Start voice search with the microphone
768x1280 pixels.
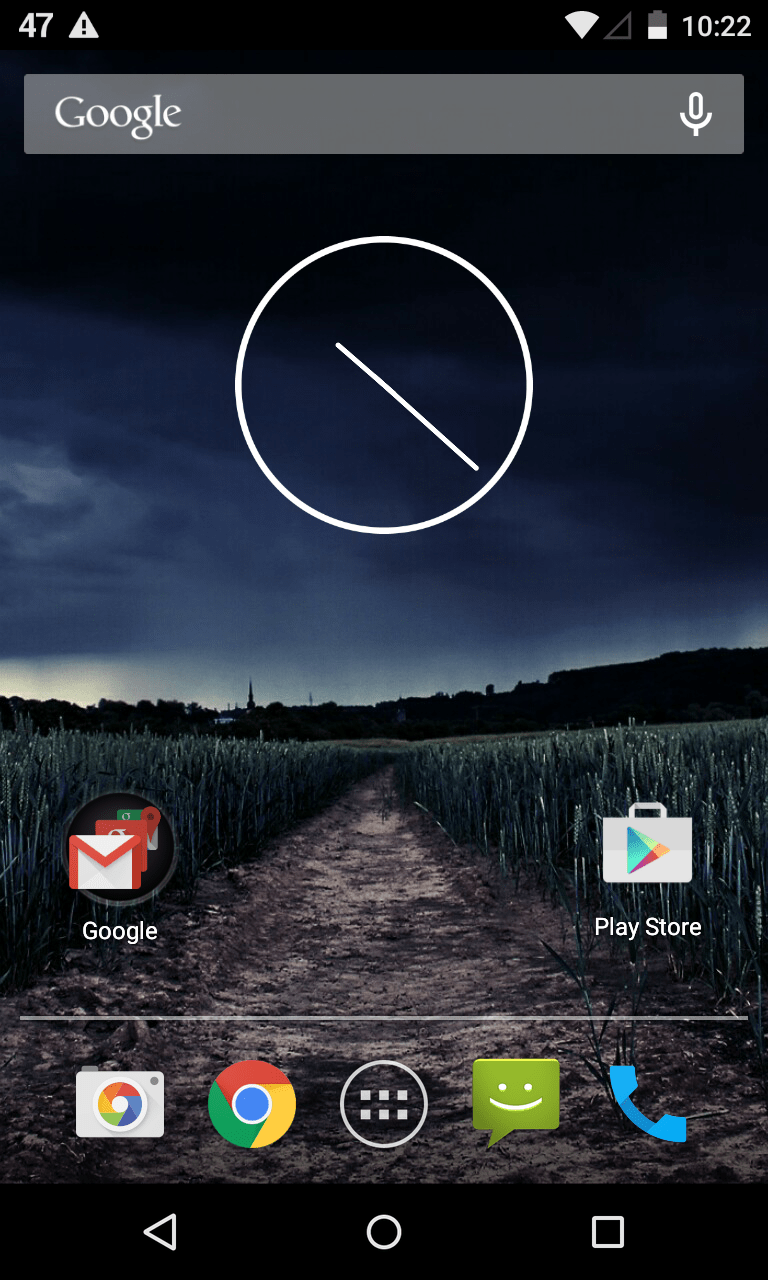[695, 114]
